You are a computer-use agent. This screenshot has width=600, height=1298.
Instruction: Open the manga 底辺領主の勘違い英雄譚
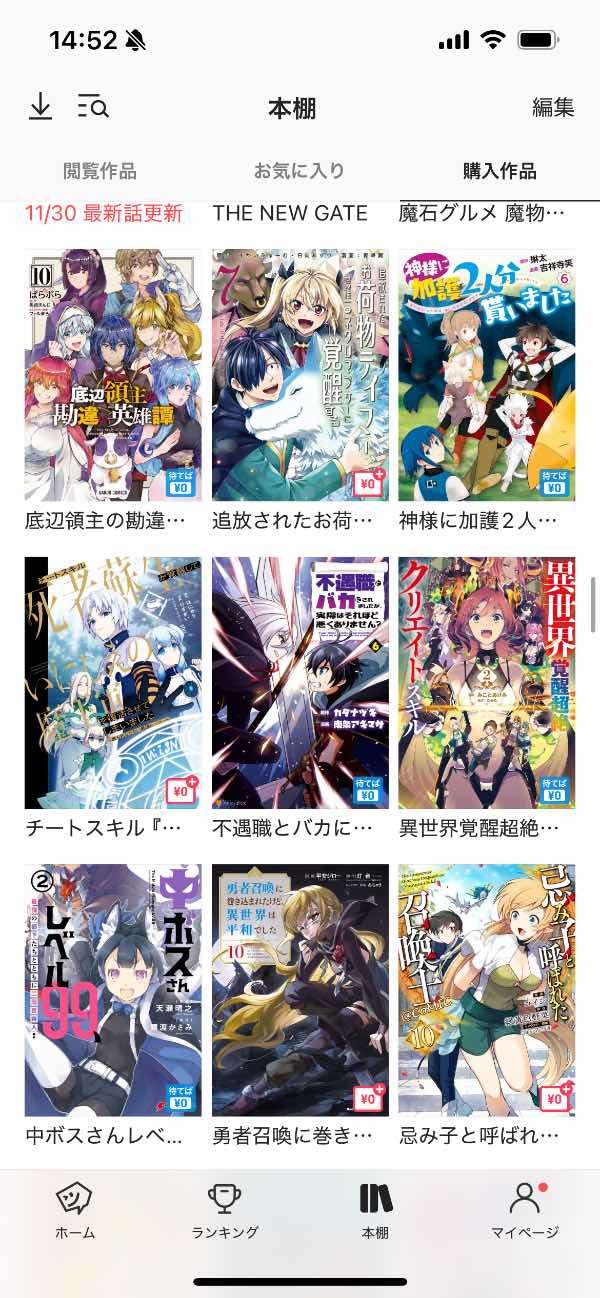point(113,375)
